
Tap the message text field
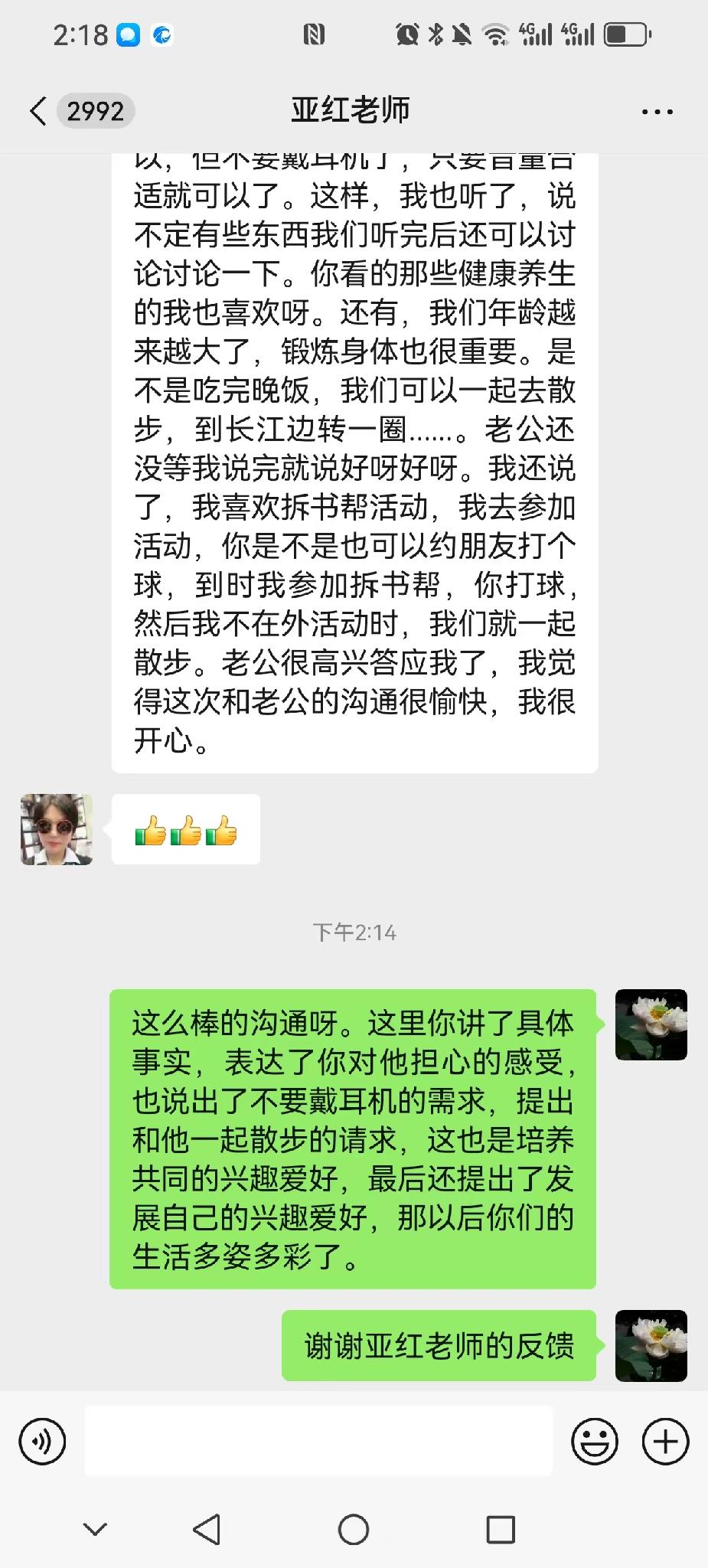[x=318, y=1441]
